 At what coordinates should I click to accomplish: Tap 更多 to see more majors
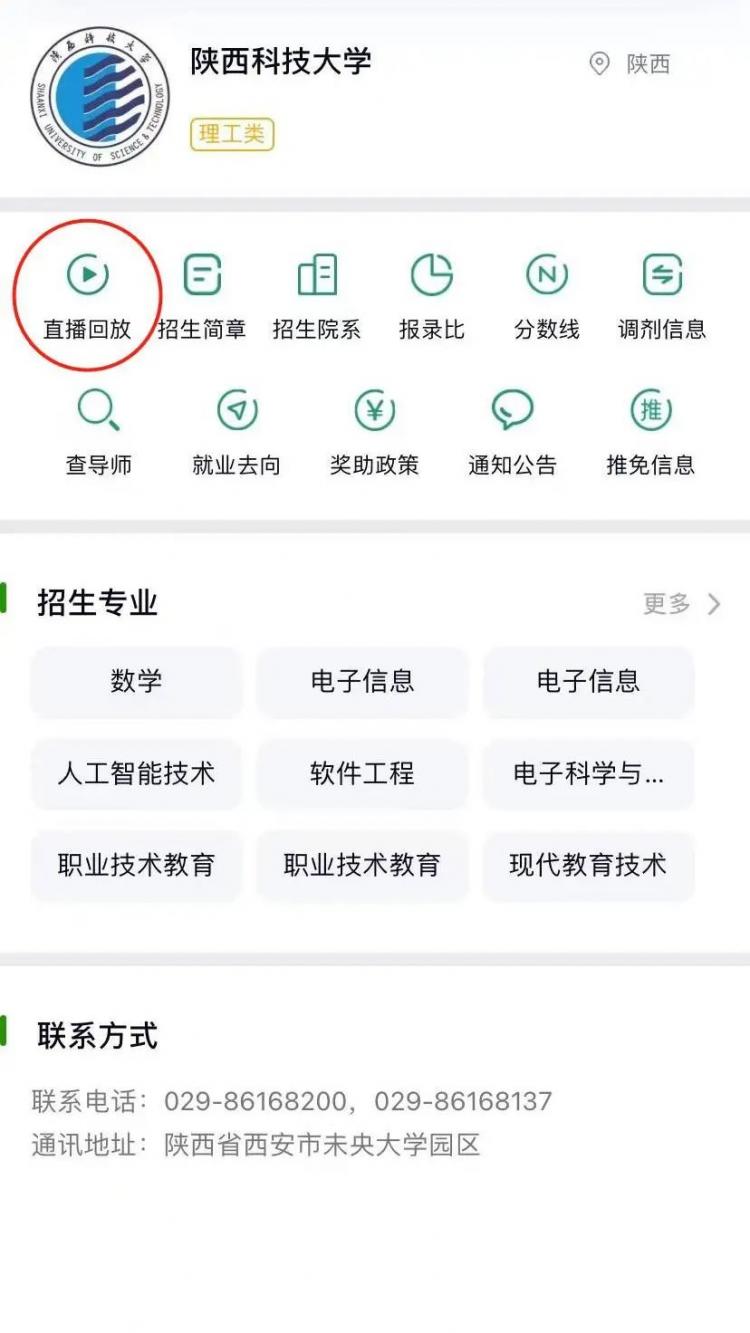[x=681, y=603]
